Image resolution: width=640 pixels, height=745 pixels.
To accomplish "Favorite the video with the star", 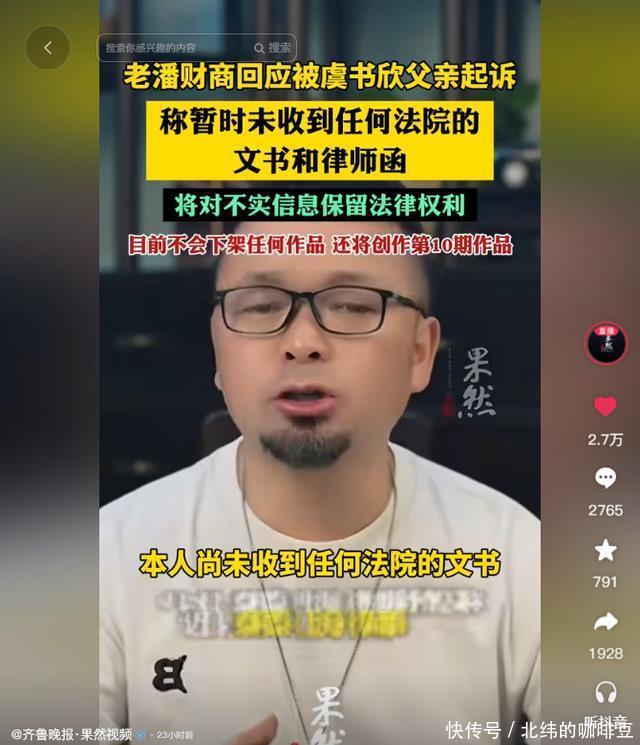I will (605, 550).
